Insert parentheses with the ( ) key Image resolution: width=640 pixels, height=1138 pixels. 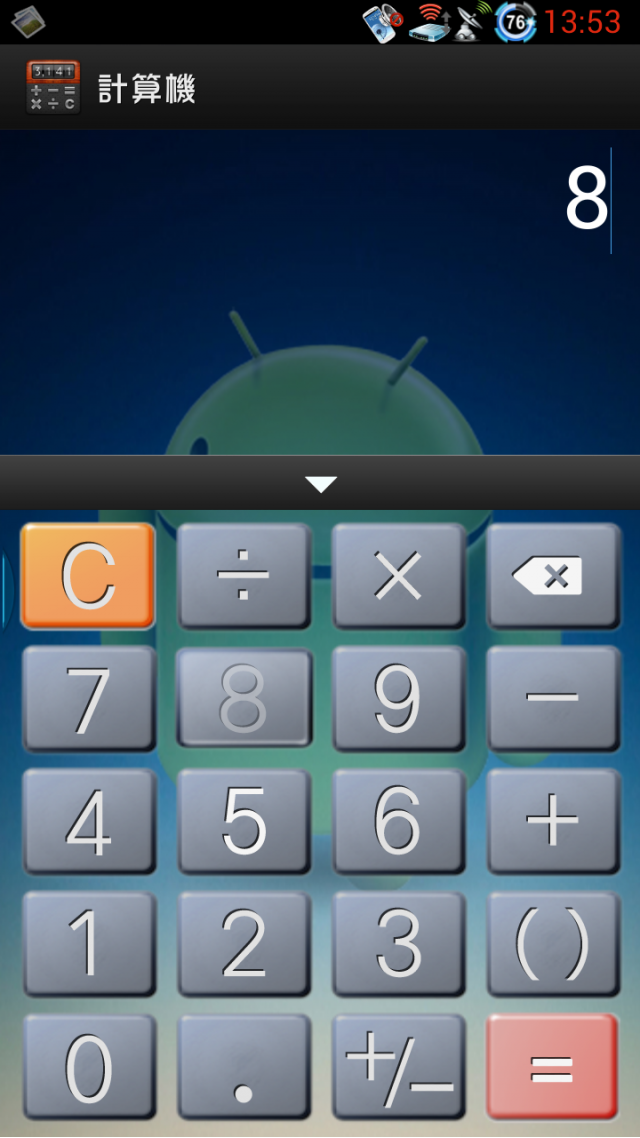pos(553,944)
